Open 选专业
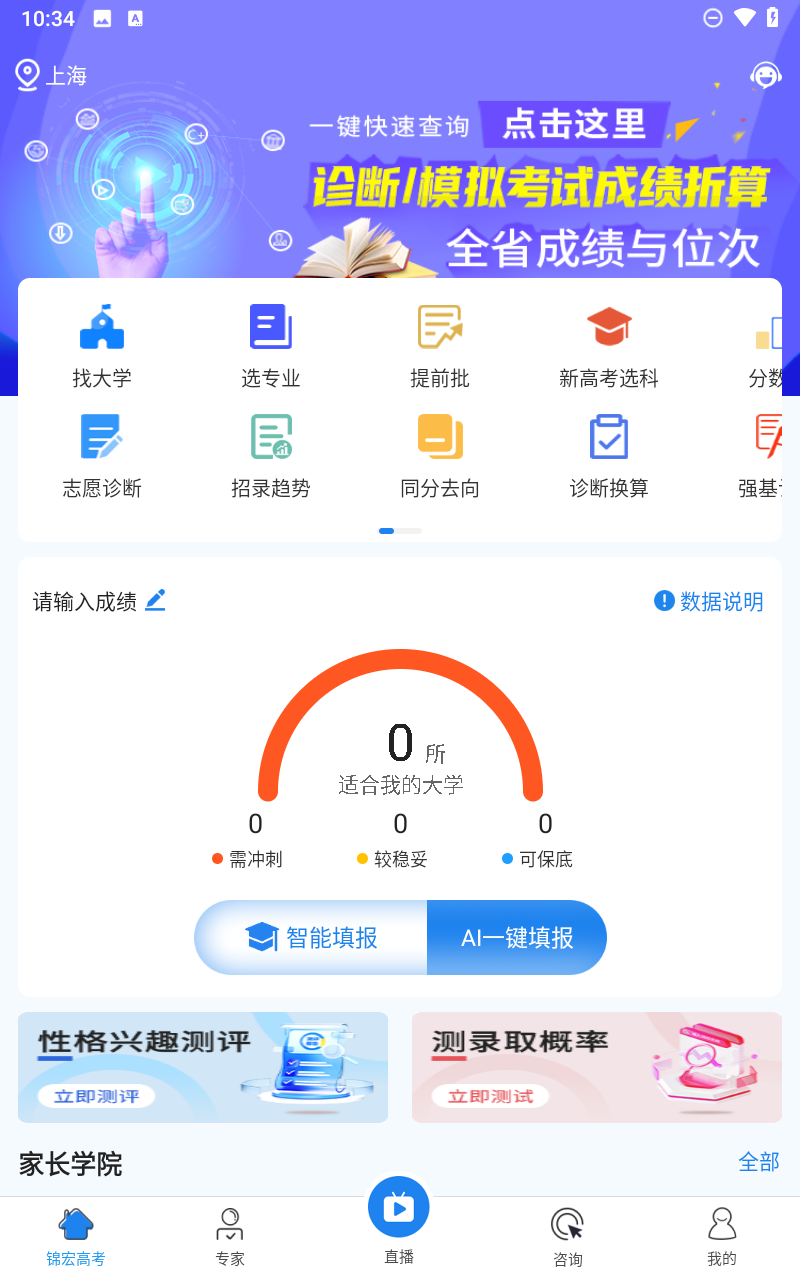This screenshot has width=800, height=1280. point(271,346)
